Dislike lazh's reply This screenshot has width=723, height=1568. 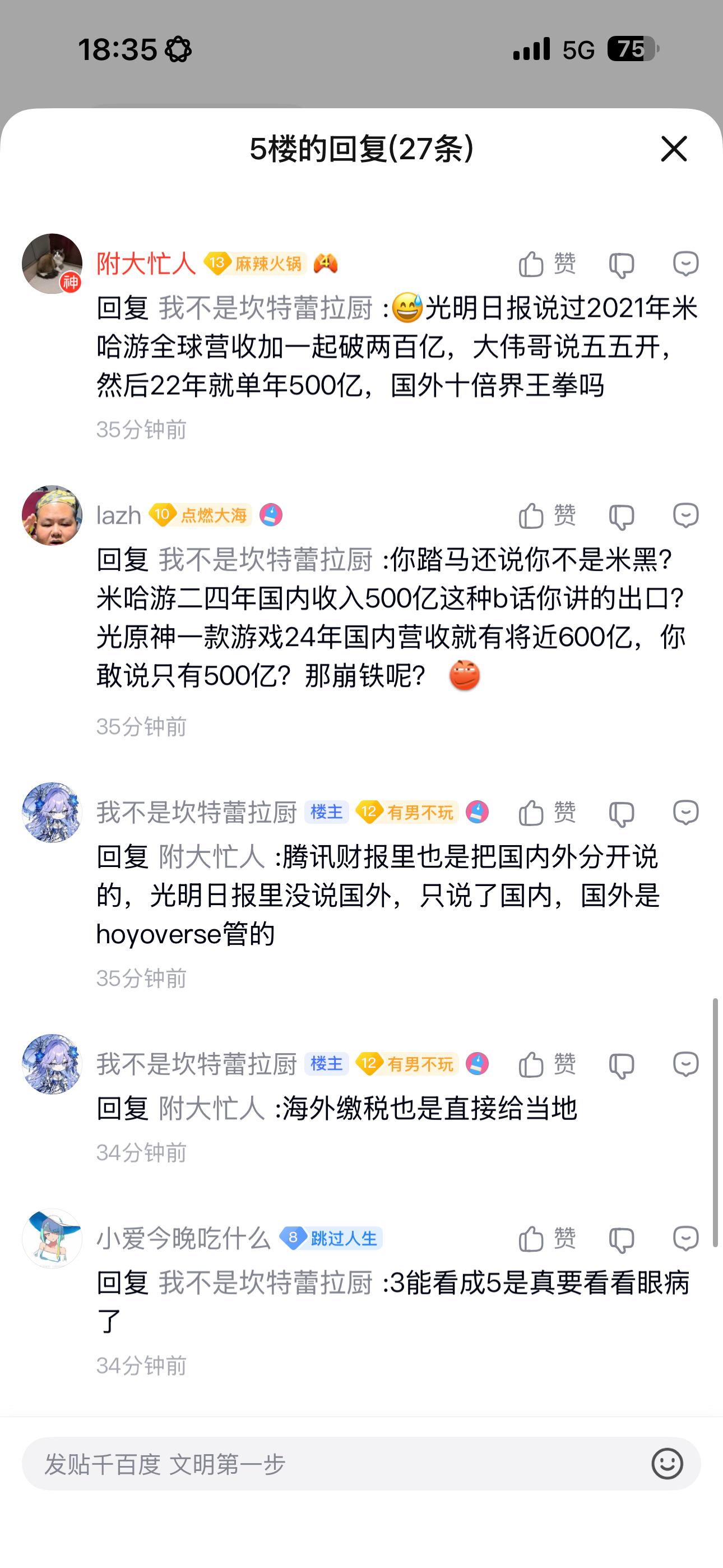coord(622,516)
